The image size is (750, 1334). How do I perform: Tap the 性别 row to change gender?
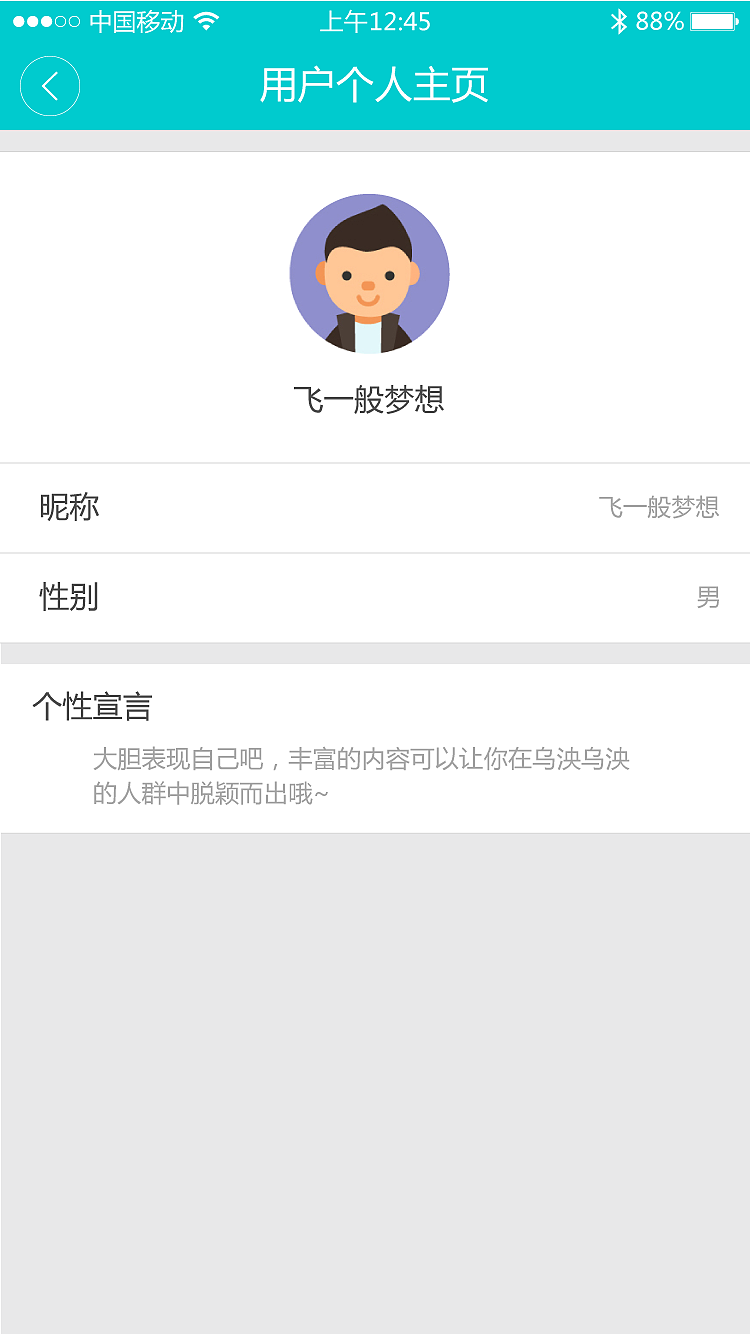375,598
